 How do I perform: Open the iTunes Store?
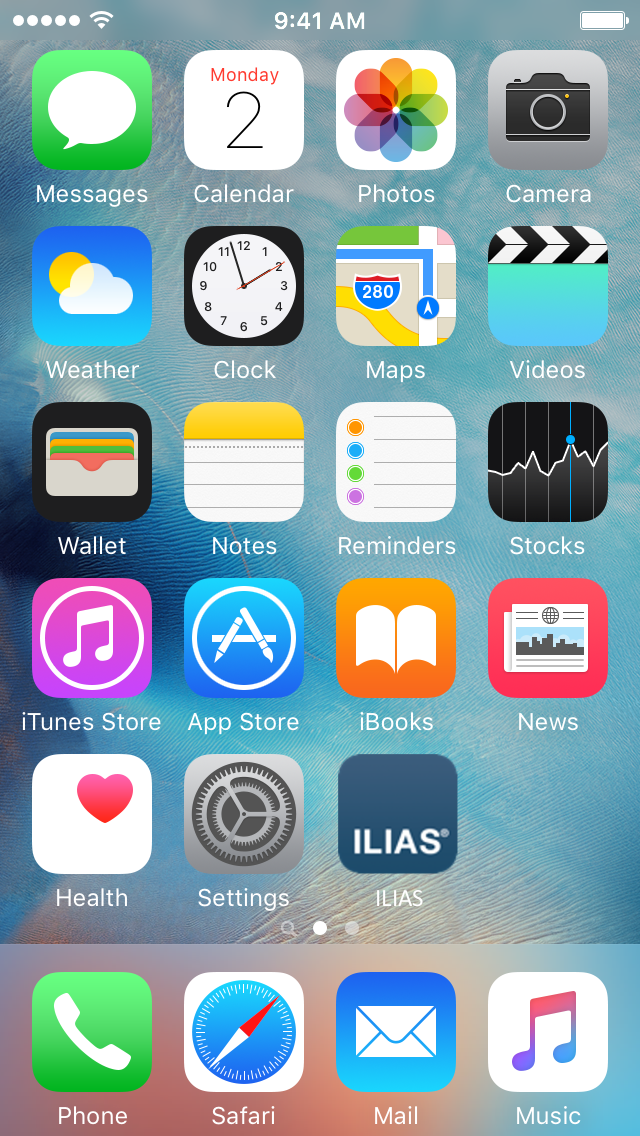click(92, 638)
